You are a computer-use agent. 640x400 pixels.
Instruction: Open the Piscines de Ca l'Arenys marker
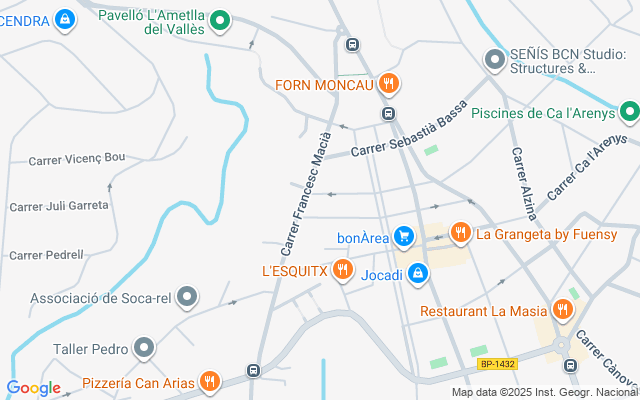tap(629, 111)
